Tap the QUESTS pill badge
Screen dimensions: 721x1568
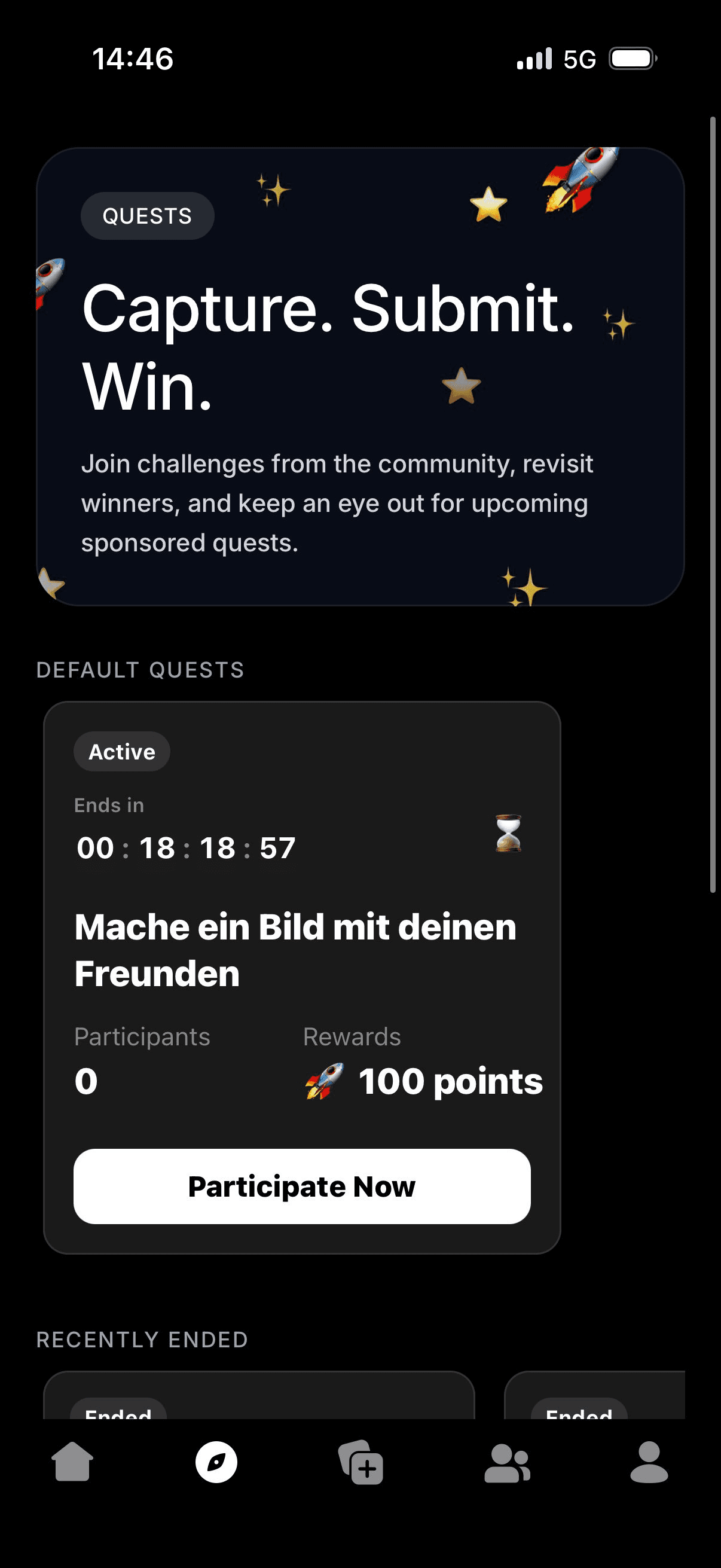146,215
